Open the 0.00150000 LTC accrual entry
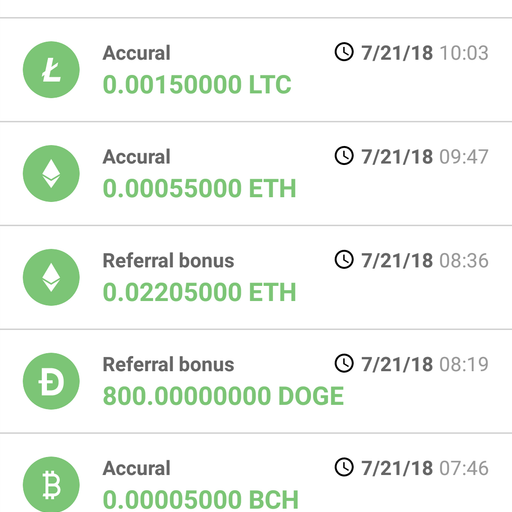 coord(256,70)
